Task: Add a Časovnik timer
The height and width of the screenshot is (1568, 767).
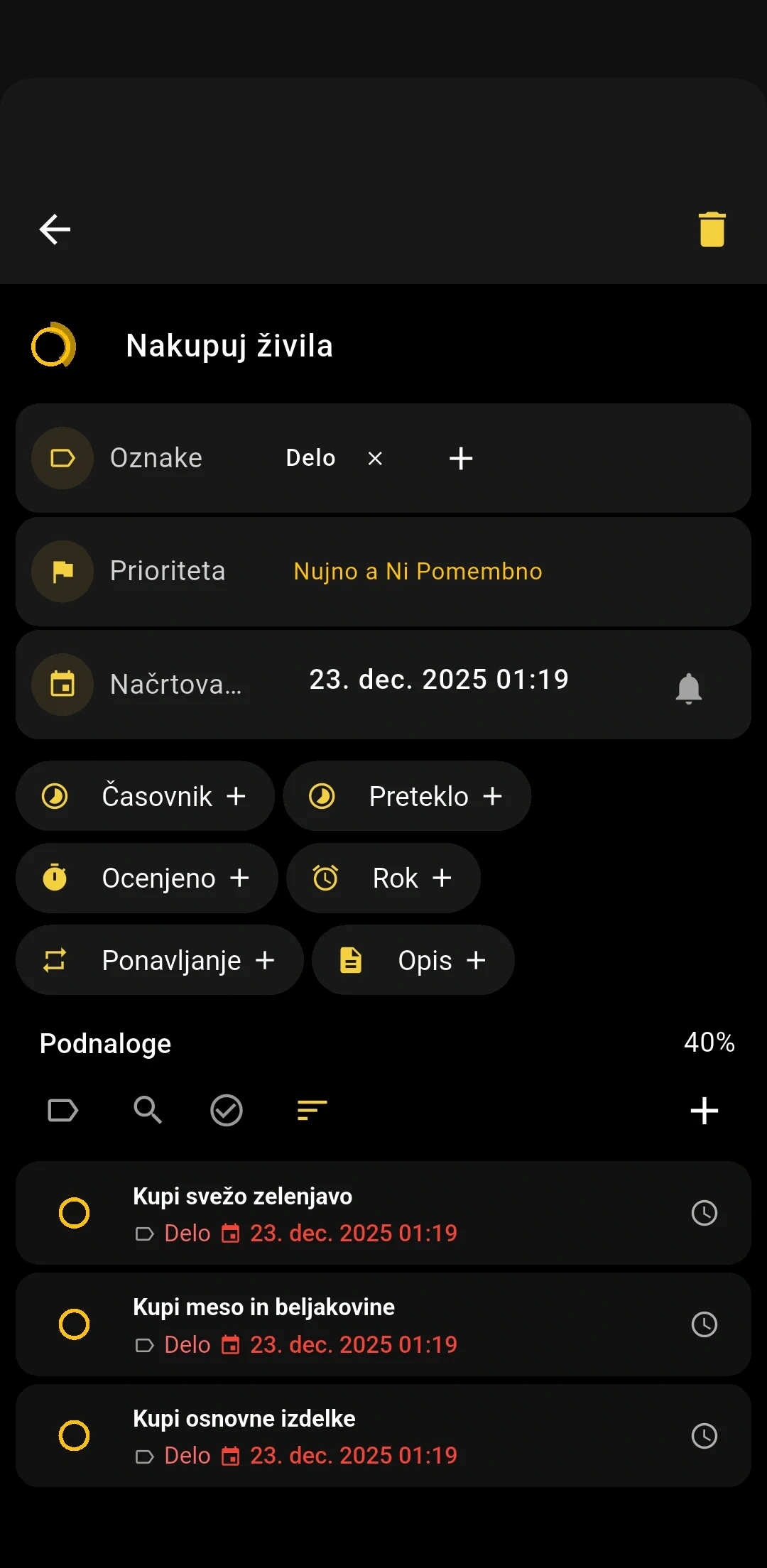Action: (145, 796)
